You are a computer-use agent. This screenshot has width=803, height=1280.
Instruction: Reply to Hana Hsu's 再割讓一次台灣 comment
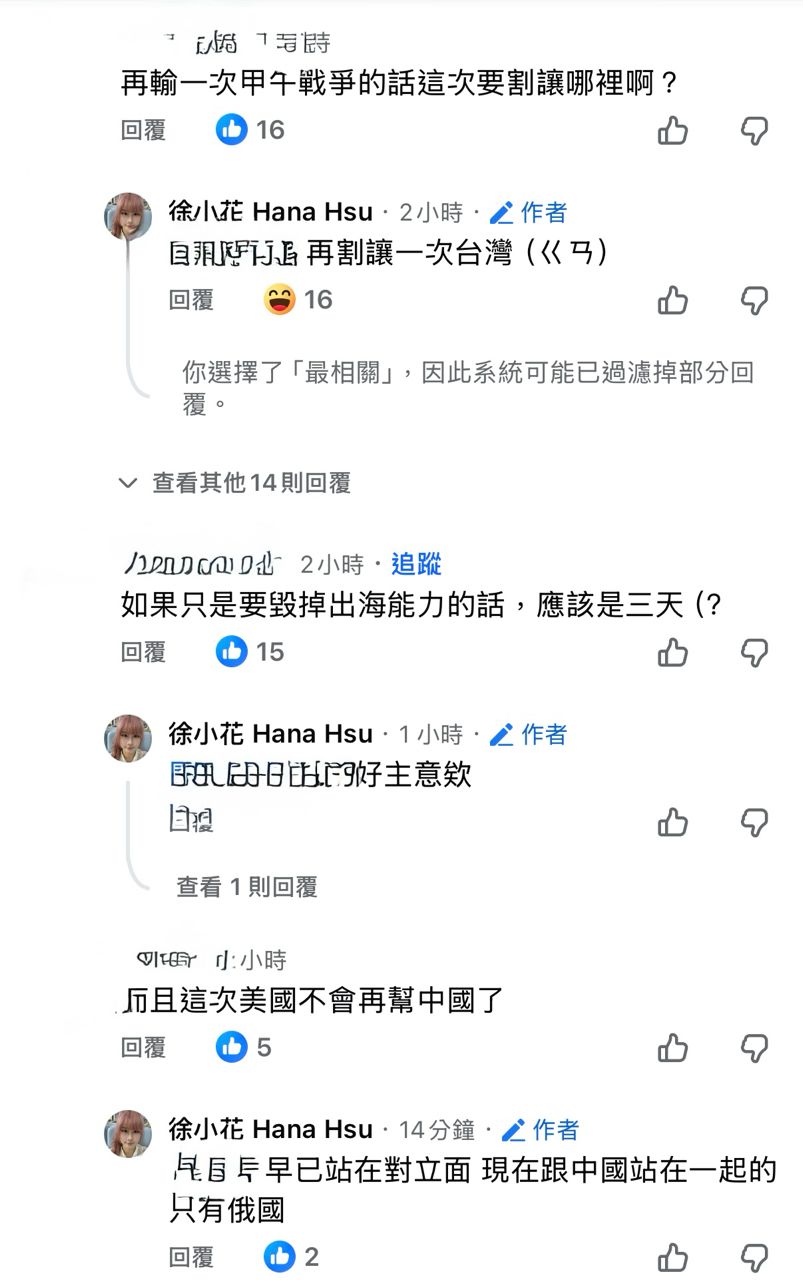(x=191, y=300)
